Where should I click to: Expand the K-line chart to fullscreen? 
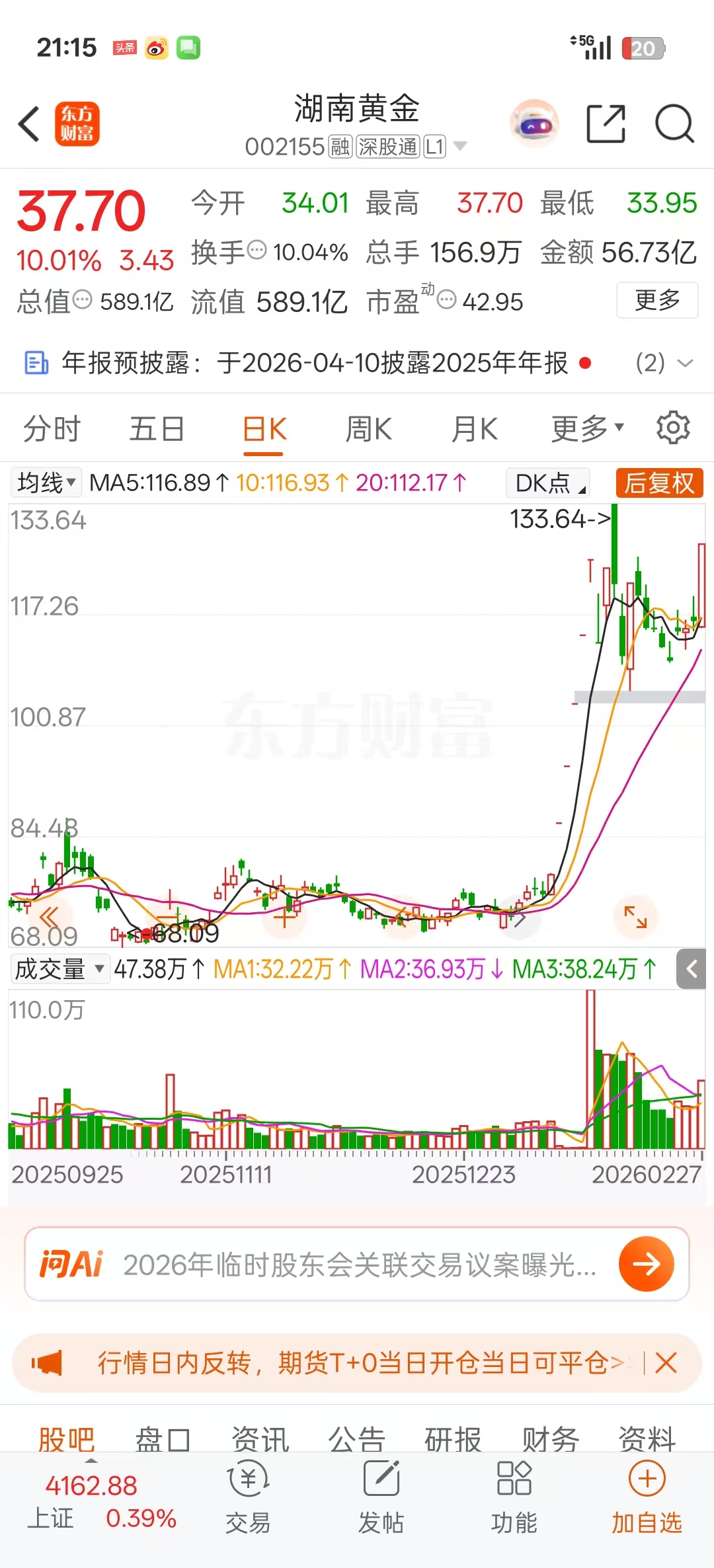(x=635, y=916)
